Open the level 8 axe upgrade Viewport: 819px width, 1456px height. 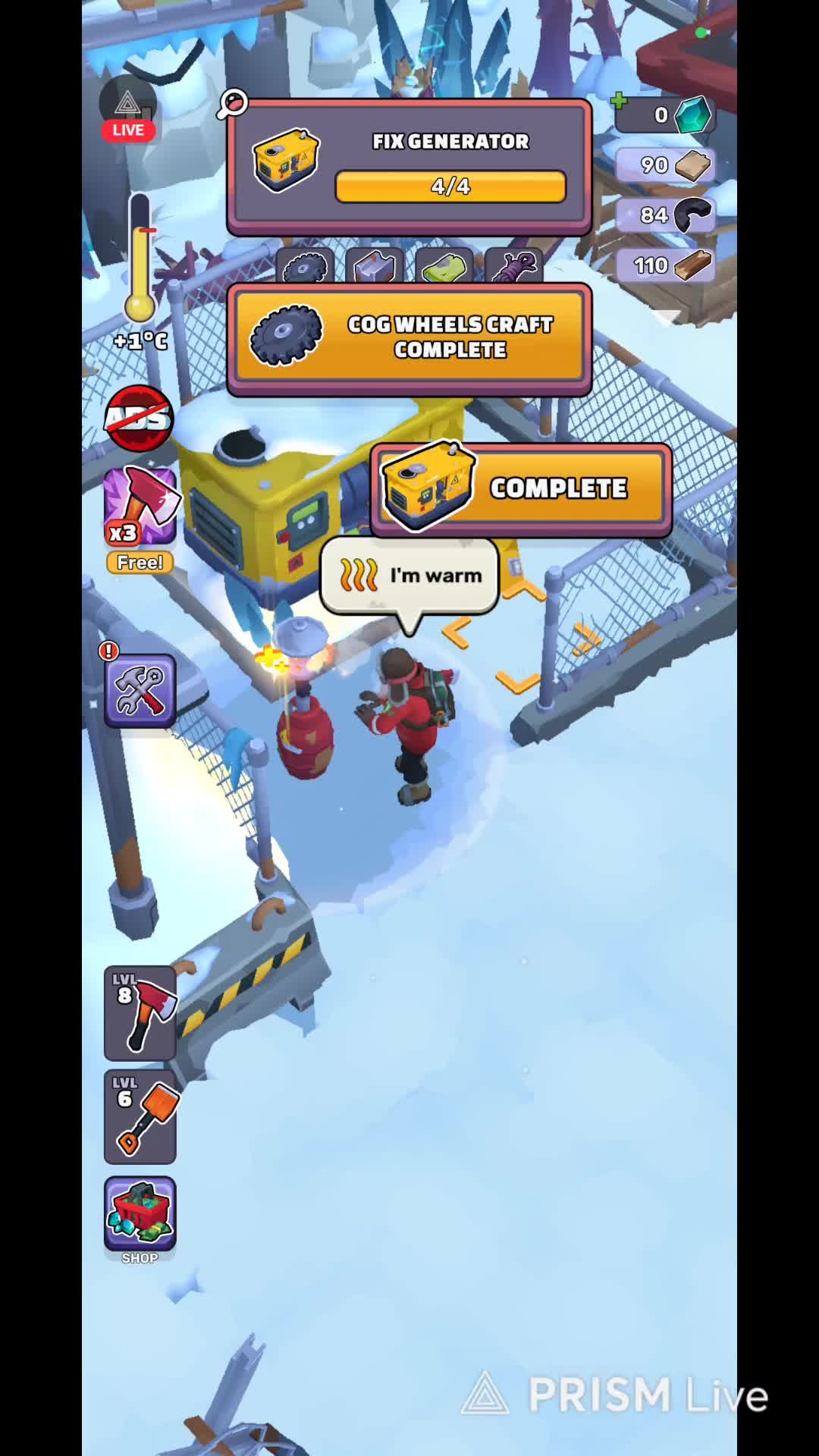[140, 1012]
